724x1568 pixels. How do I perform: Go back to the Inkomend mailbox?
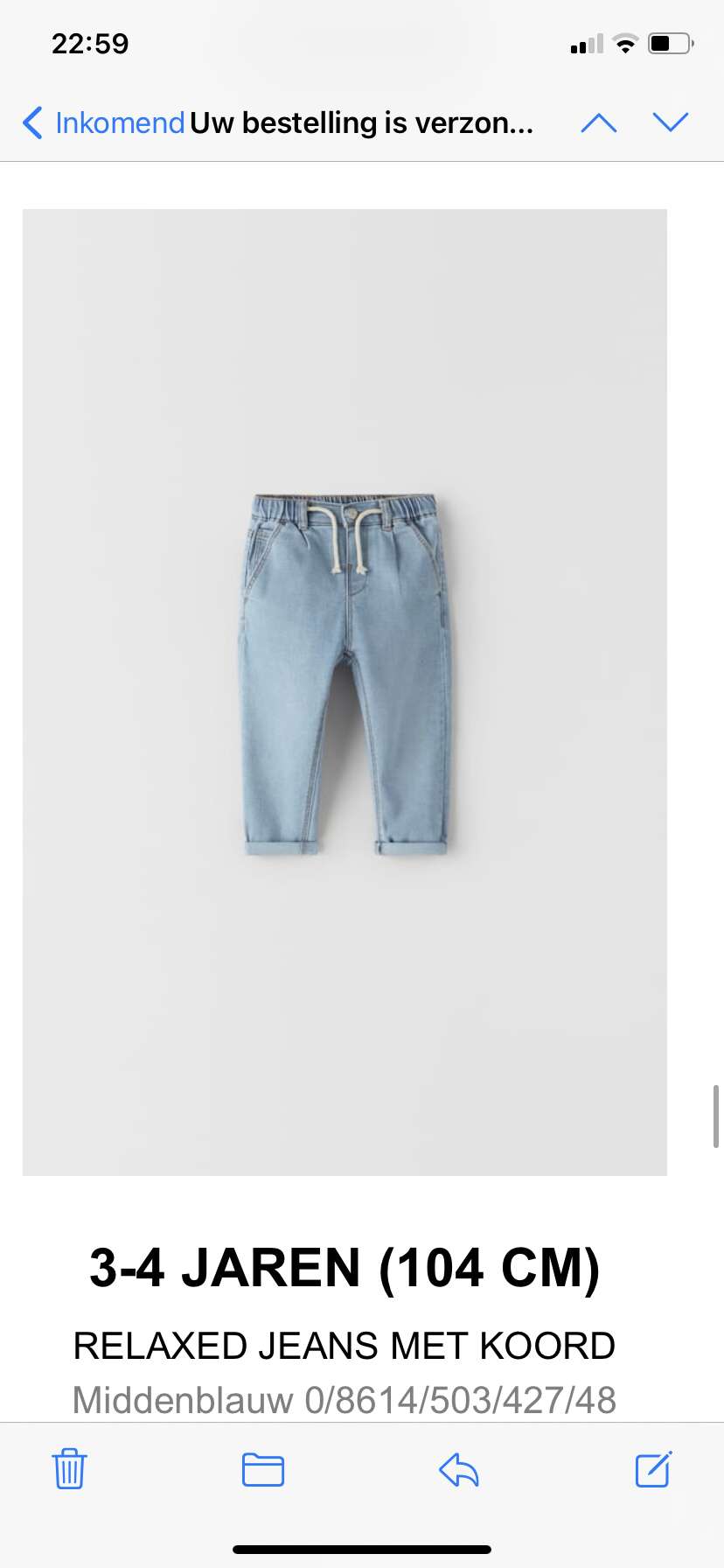tap(103, 122)
